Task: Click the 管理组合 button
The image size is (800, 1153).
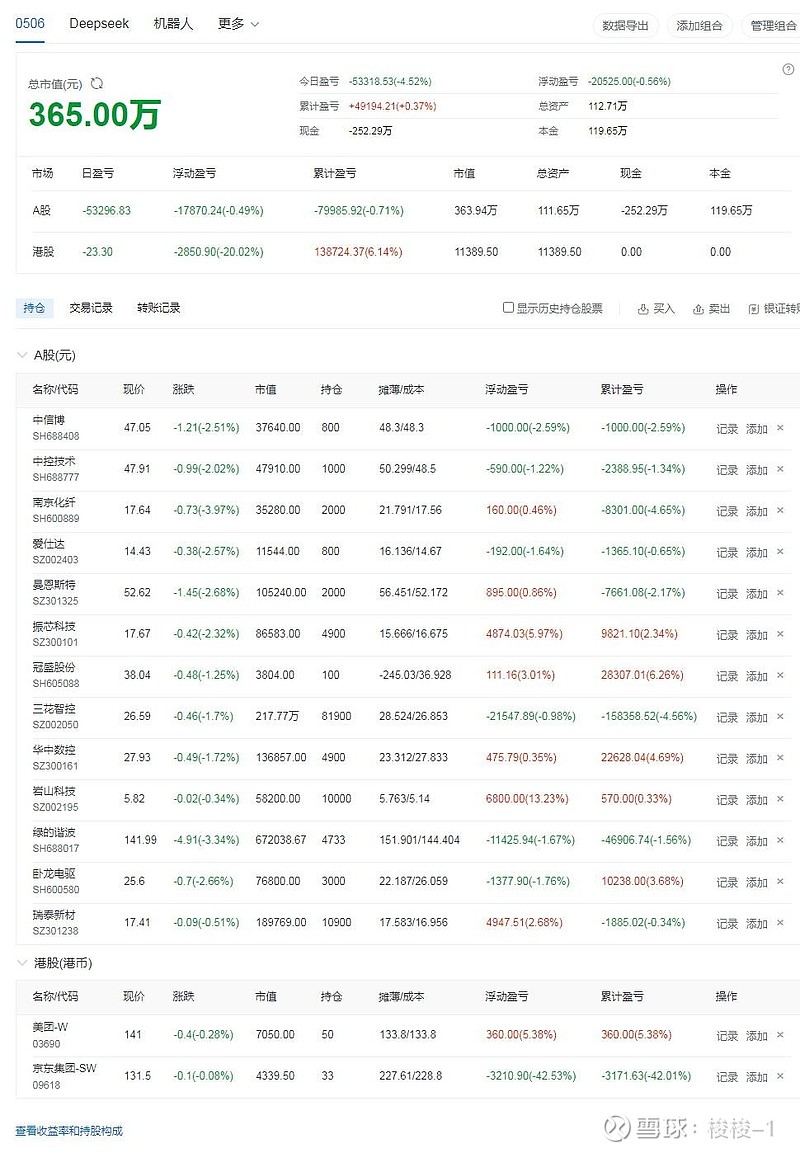Action: click(x=772, y=26)
